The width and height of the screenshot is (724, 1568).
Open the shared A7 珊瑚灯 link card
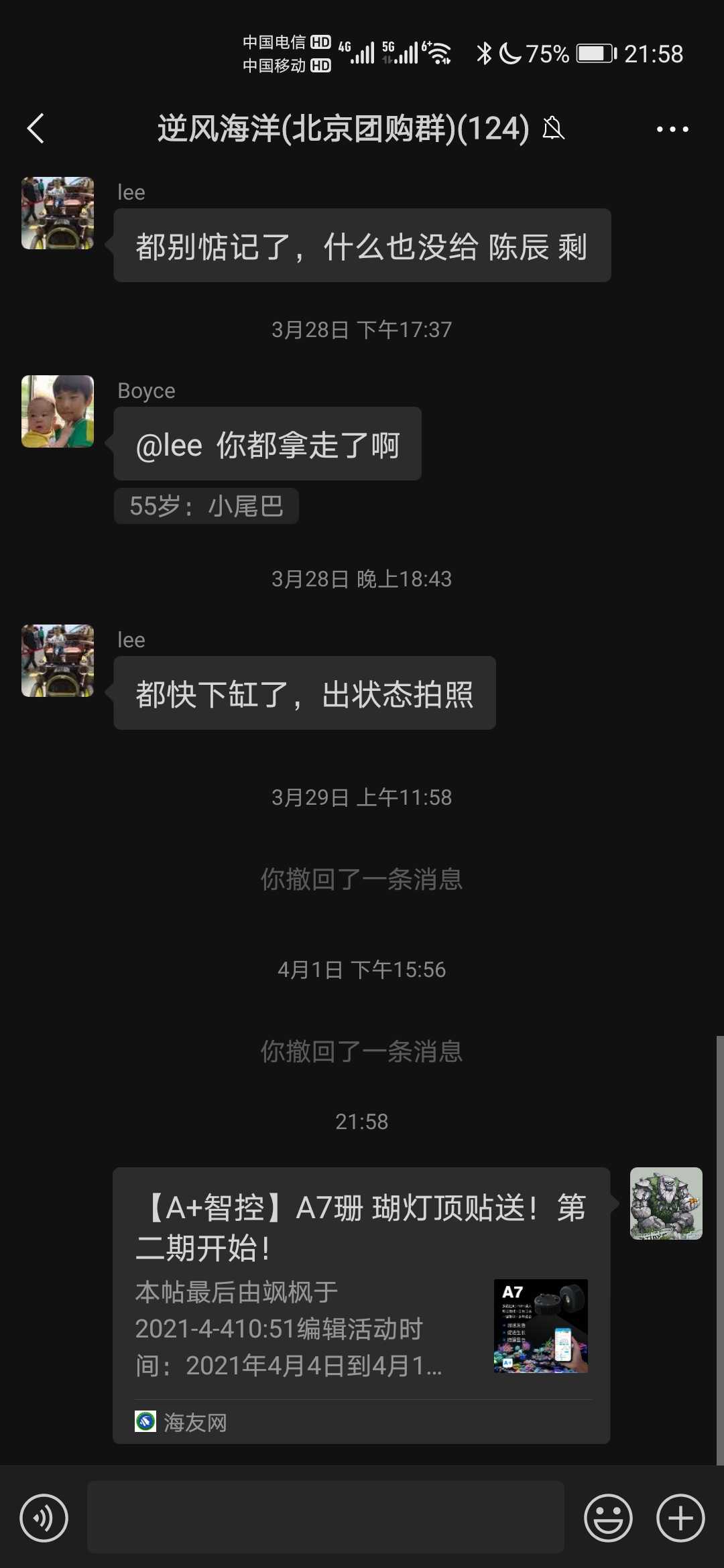pos(361,1305)
